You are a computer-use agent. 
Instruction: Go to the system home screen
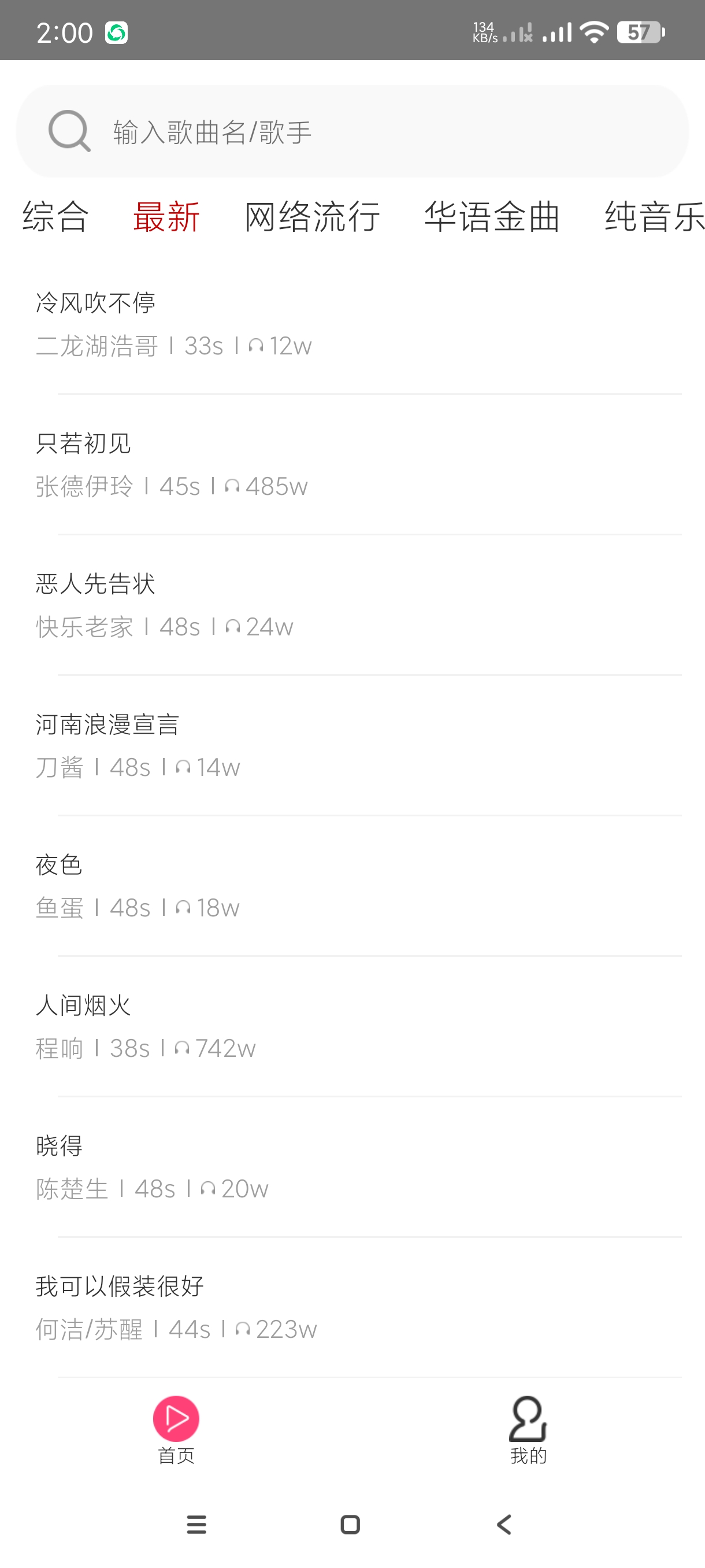click(x=350, y=1525)
